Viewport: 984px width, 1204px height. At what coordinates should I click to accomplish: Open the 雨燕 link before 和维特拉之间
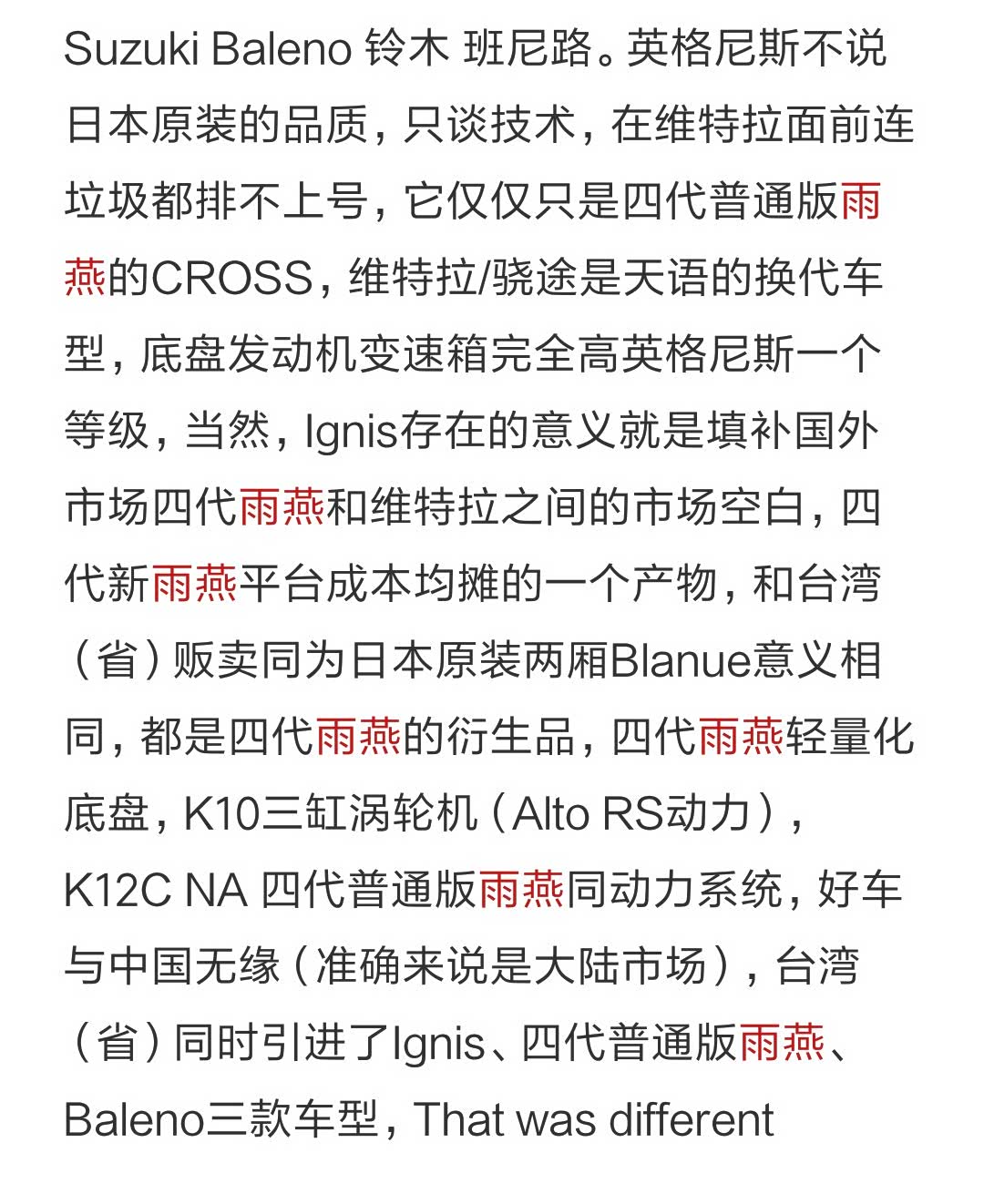pyautogui.click(x=282, y=507)
